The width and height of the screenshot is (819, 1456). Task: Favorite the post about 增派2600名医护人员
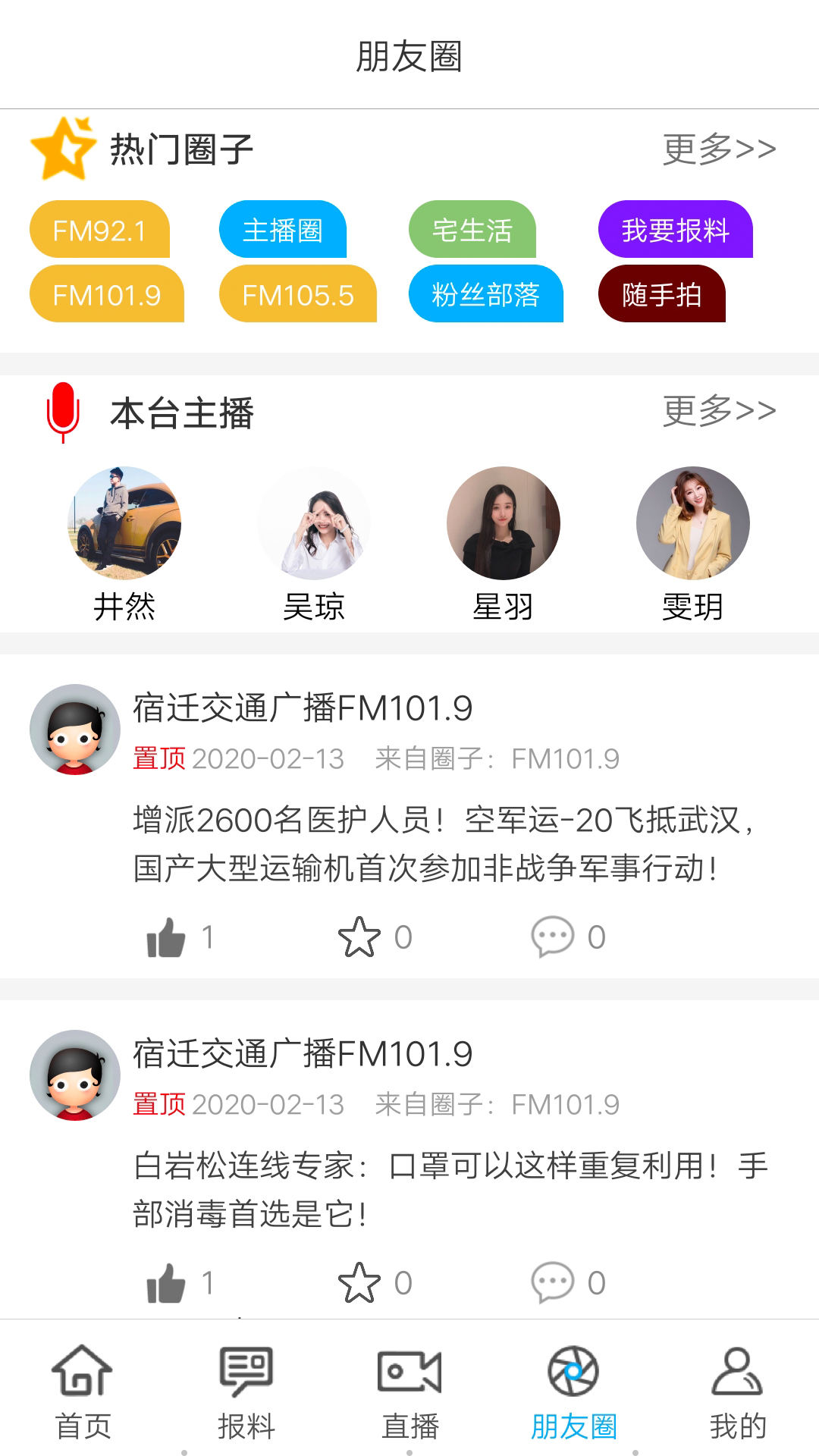point(359,938)
